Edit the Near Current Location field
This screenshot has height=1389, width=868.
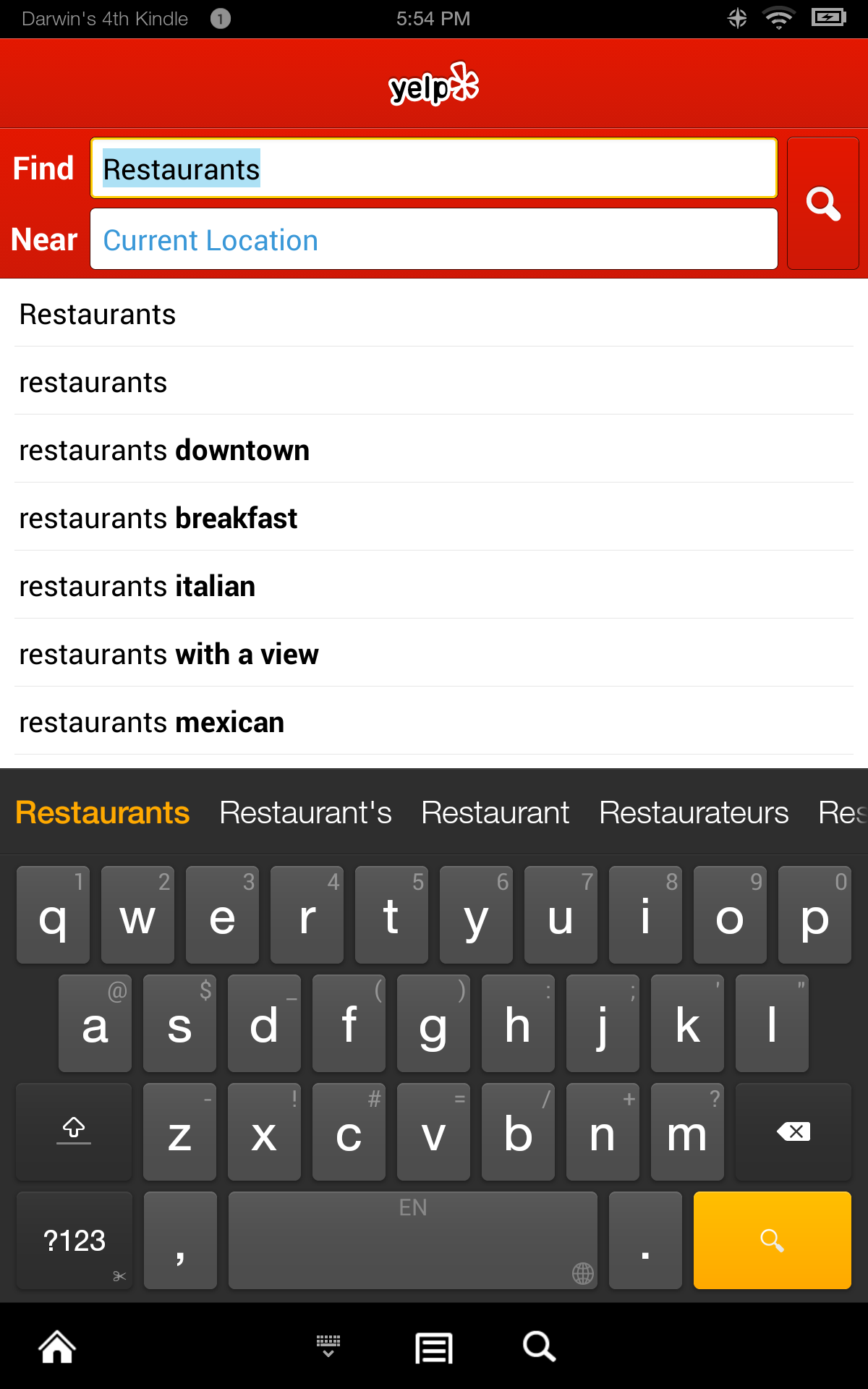[434, 239]
